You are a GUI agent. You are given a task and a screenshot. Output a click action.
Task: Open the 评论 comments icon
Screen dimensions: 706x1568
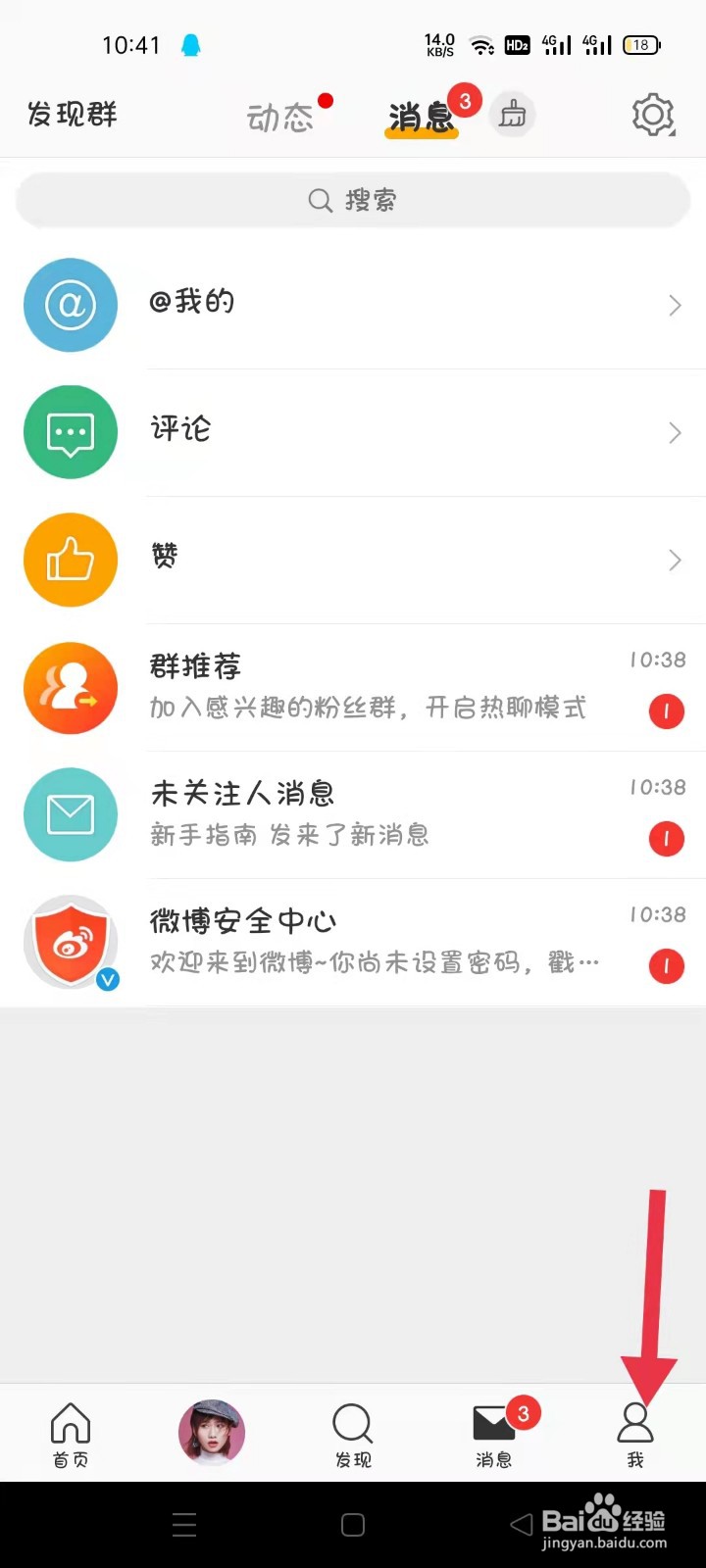[71, 432]
